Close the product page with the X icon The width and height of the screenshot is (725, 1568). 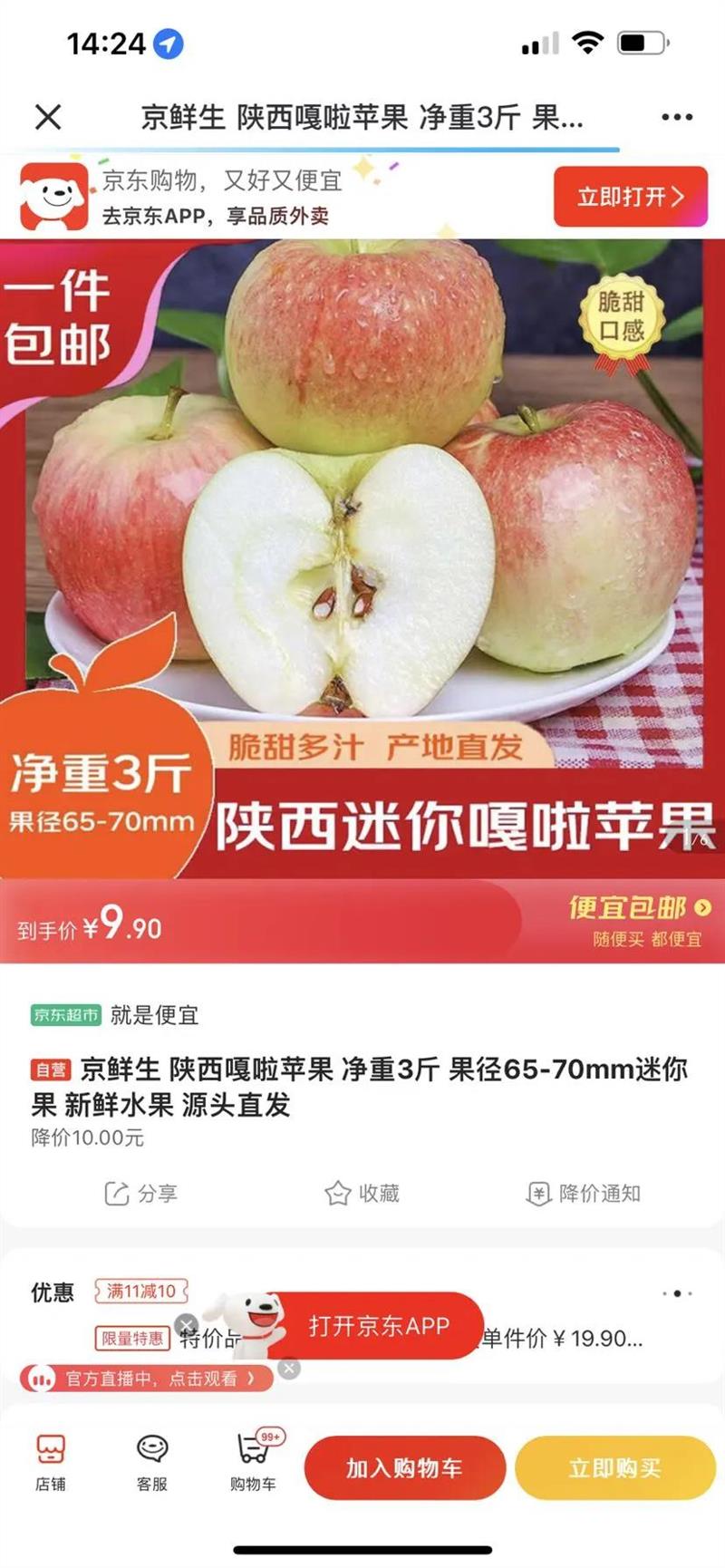48,117
